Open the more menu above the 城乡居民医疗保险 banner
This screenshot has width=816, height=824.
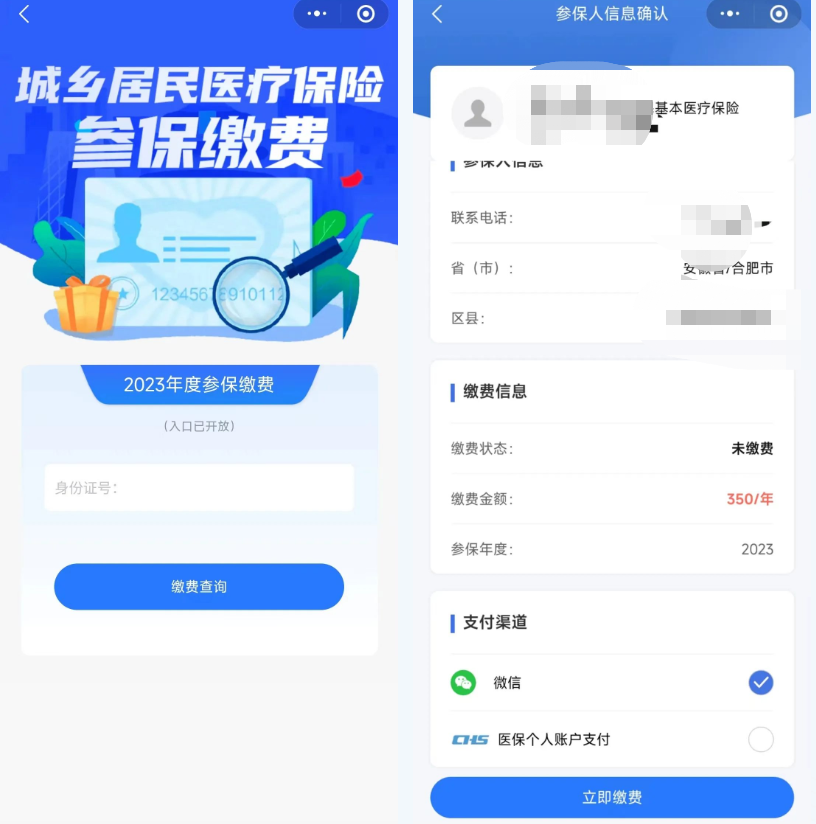317,14
